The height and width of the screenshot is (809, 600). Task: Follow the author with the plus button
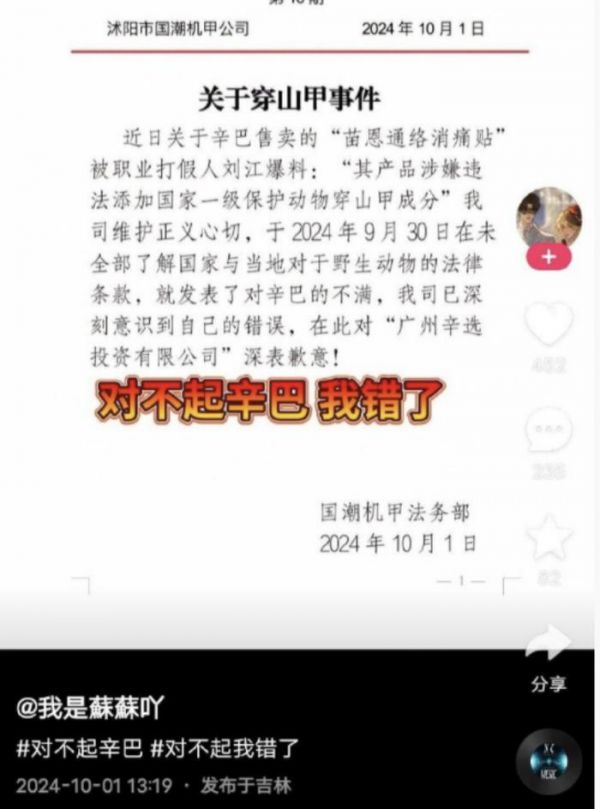549,258
